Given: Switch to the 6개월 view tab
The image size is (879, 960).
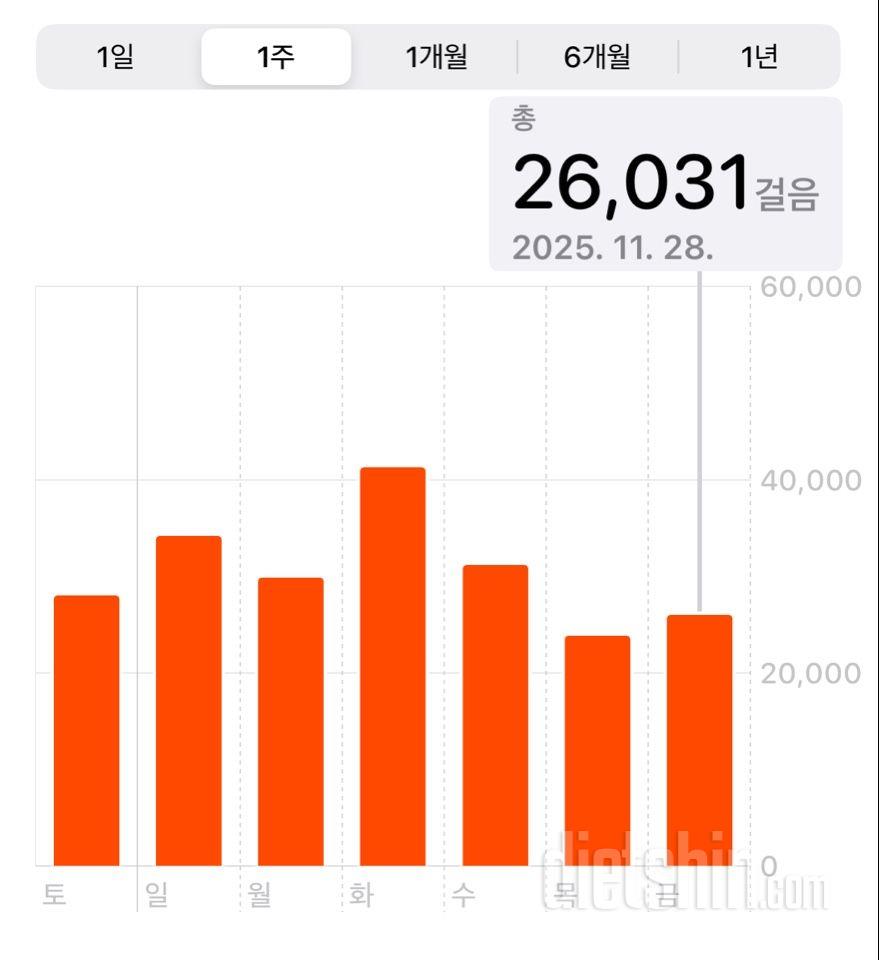Looking at the screenshot, I should click(x=597, y=58).
